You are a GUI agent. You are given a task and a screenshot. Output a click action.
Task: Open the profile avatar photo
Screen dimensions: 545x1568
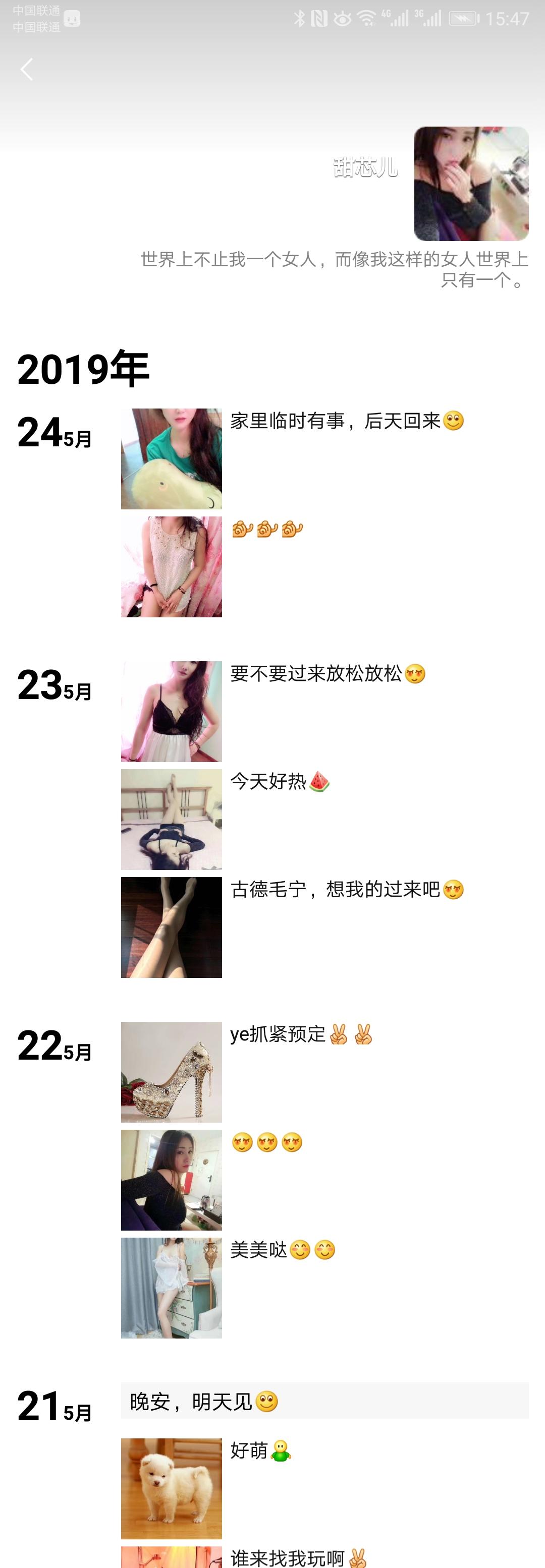pyautogui.click(x=471, y=183)
